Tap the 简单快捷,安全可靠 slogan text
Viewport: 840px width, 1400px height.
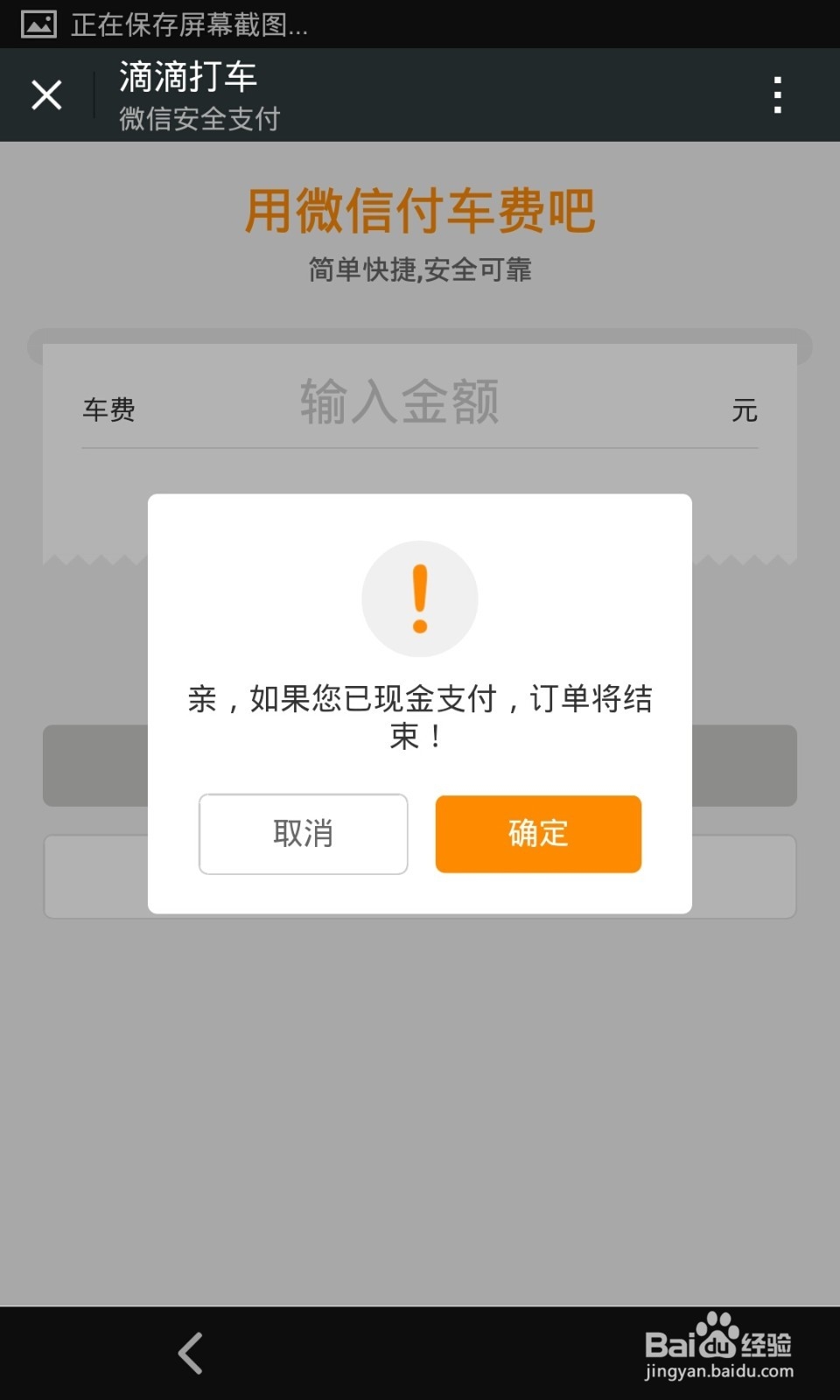tap(420, 271)
